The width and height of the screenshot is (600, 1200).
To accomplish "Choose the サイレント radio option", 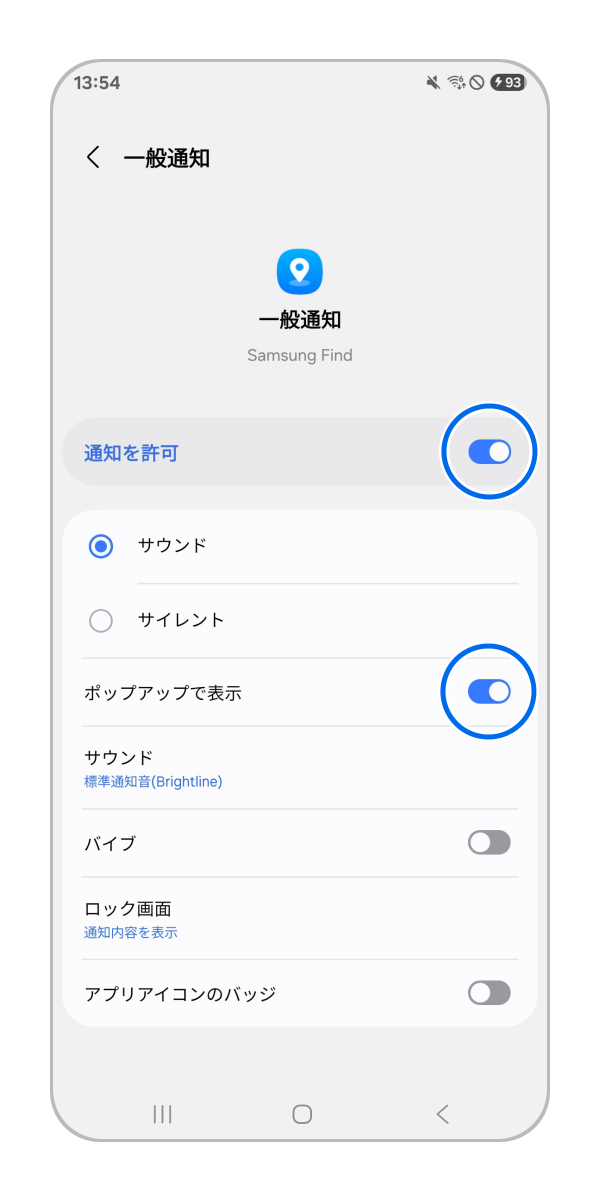I will coord(101,620).
